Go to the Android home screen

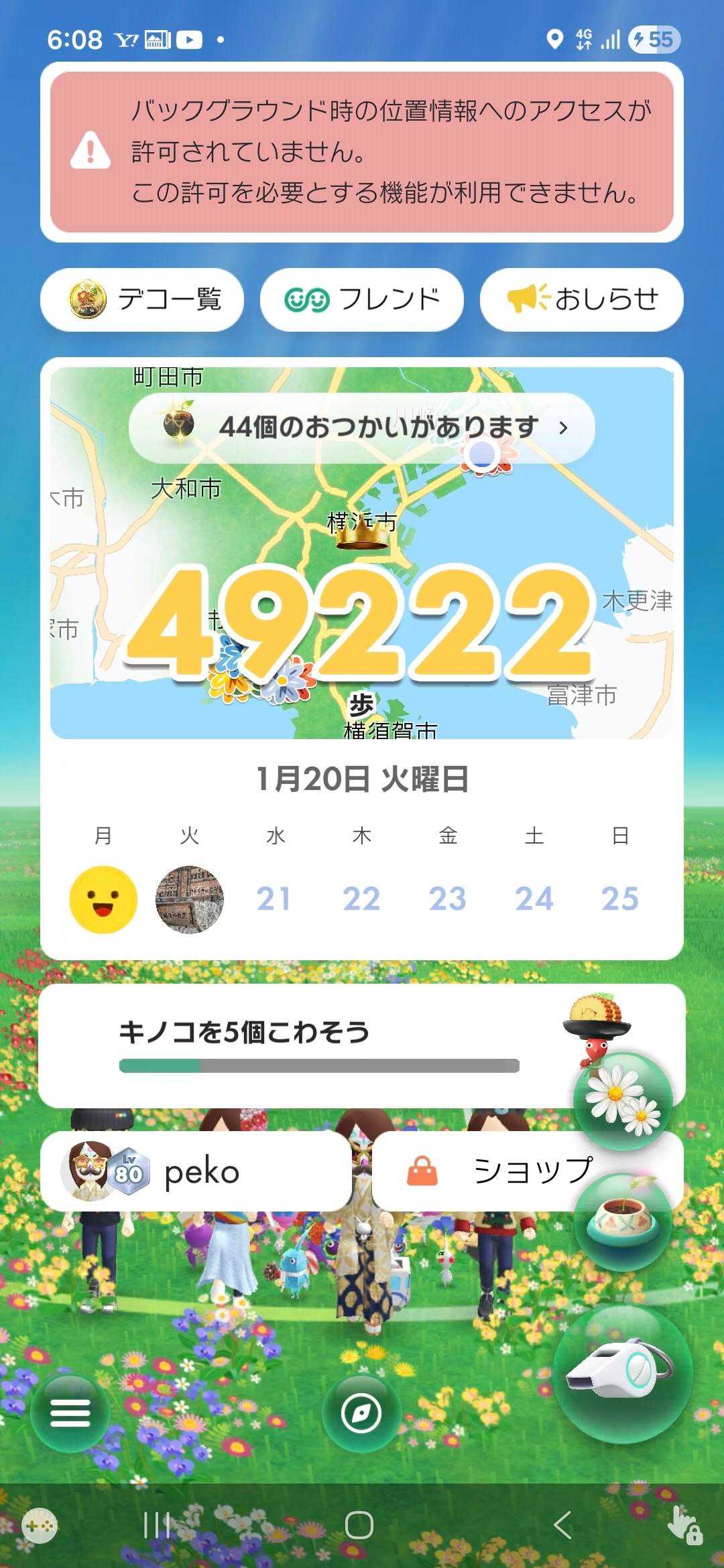pyautogui.click(x=359, y=1526)
